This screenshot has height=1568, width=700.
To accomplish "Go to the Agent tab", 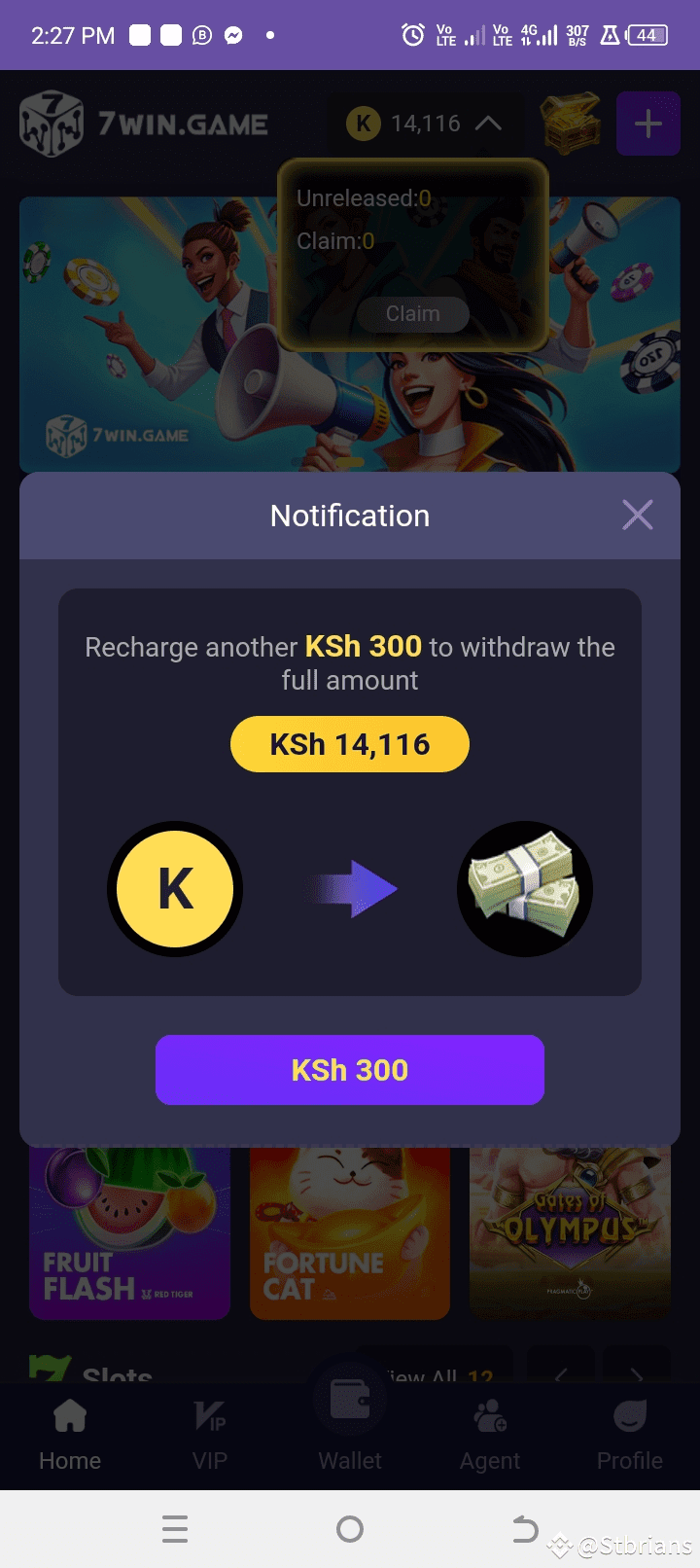I will point(490,1436).
